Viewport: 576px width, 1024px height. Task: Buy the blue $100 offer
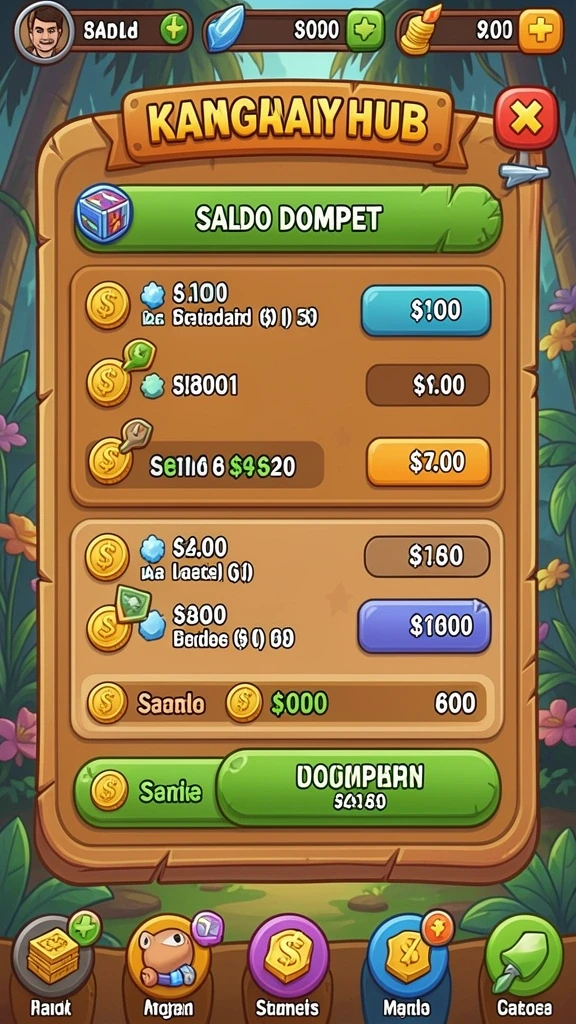pos(426,310)
